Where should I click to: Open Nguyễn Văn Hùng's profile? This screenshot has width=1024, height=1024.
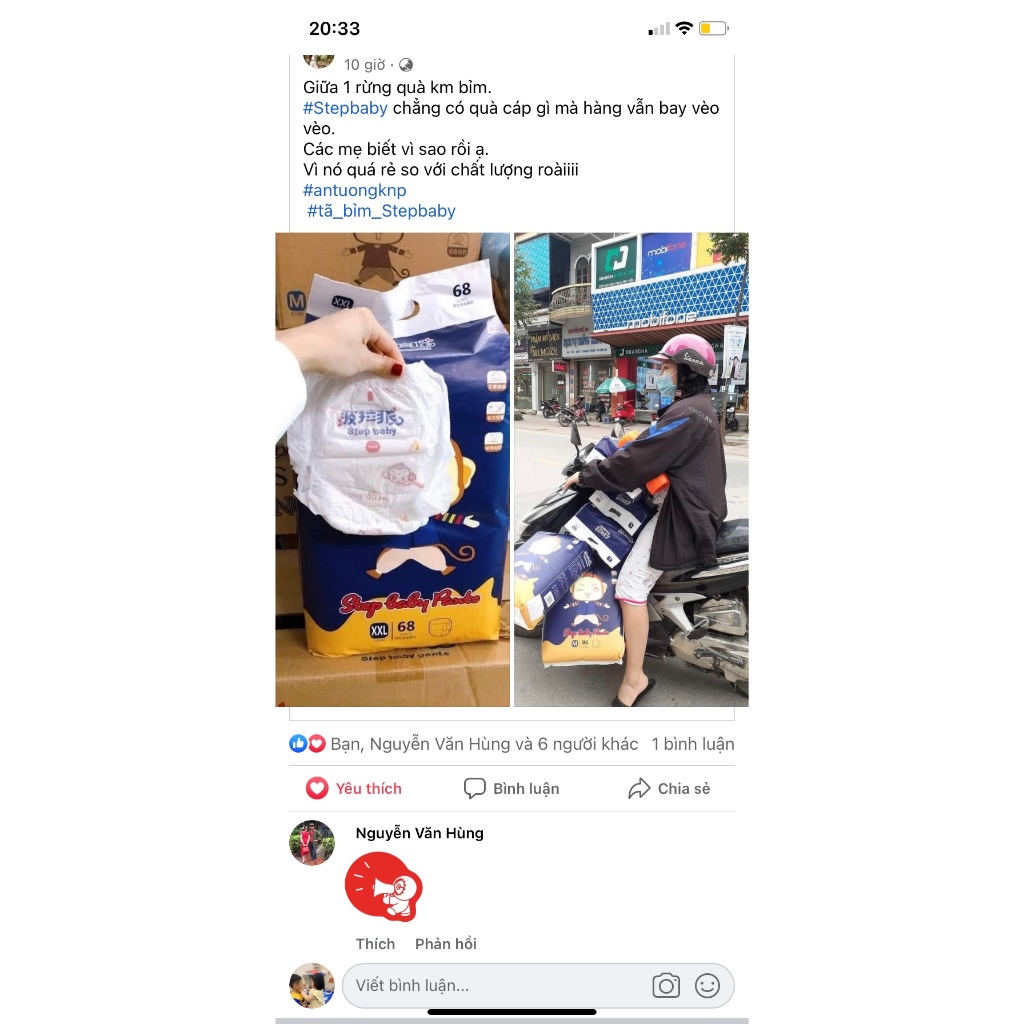tap(419, 833)
